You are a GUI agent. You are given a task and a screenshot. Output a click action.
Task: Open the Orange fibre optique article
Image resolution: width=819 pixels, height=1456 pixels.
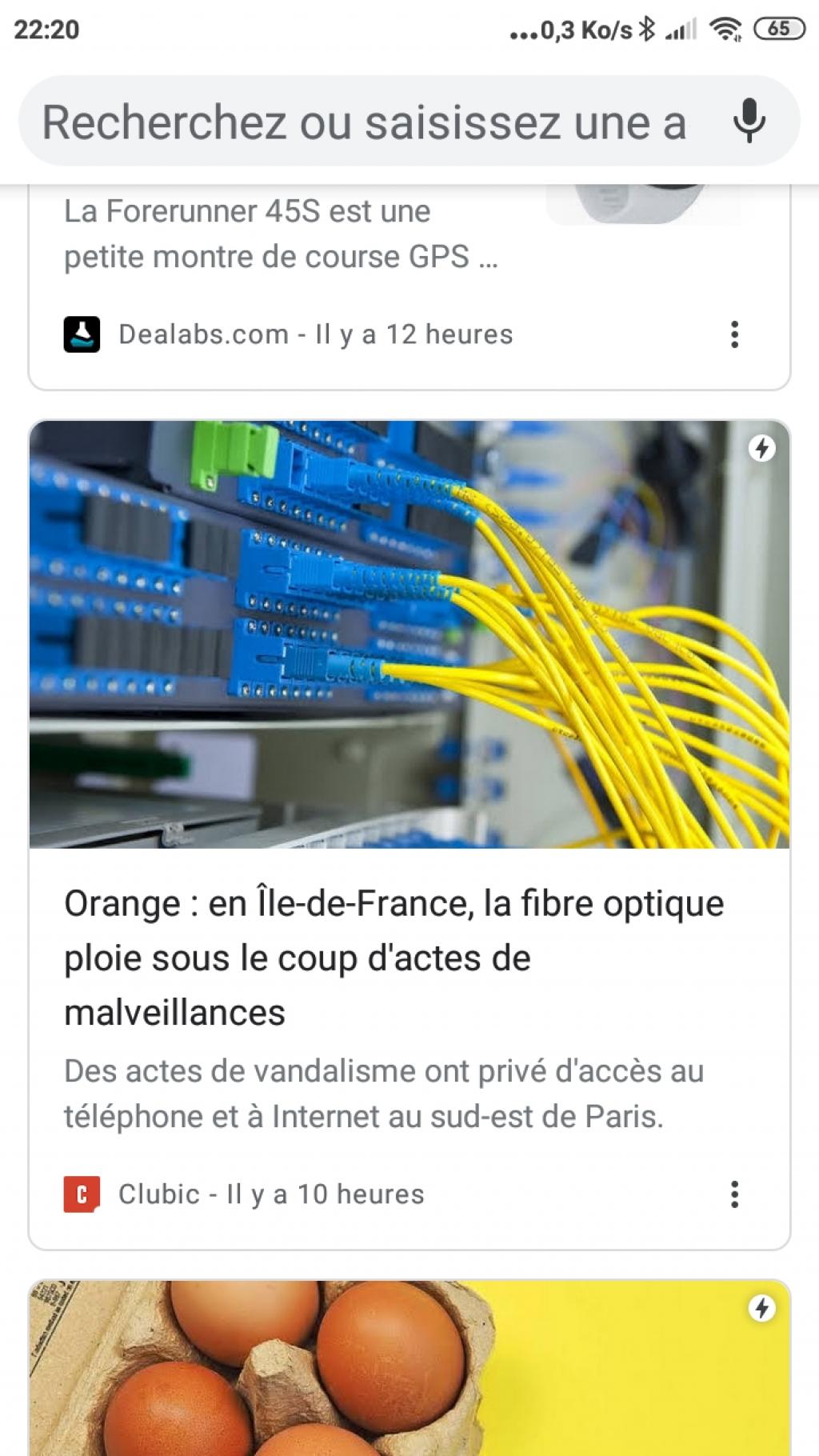tap(394, 958)
